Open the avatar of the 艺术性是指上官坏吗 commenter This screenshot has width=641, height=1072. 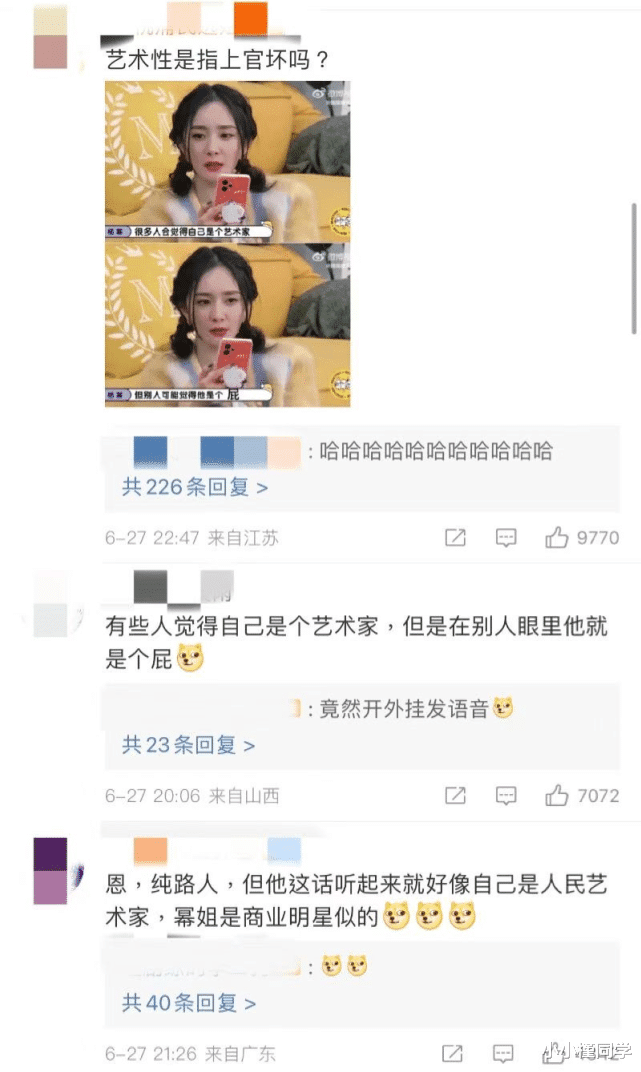pos(50,37)
